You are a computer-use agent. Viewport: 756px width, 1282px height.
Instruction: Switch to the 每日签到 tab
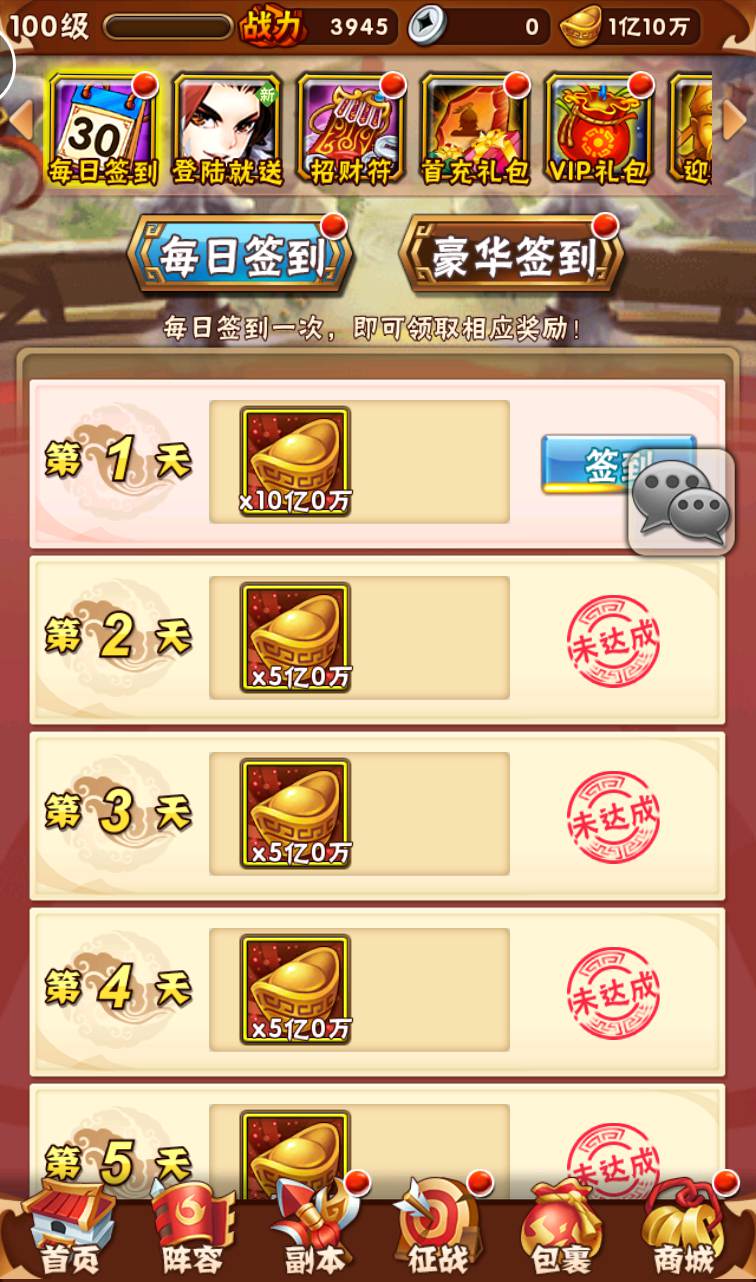tap(241, 256)
